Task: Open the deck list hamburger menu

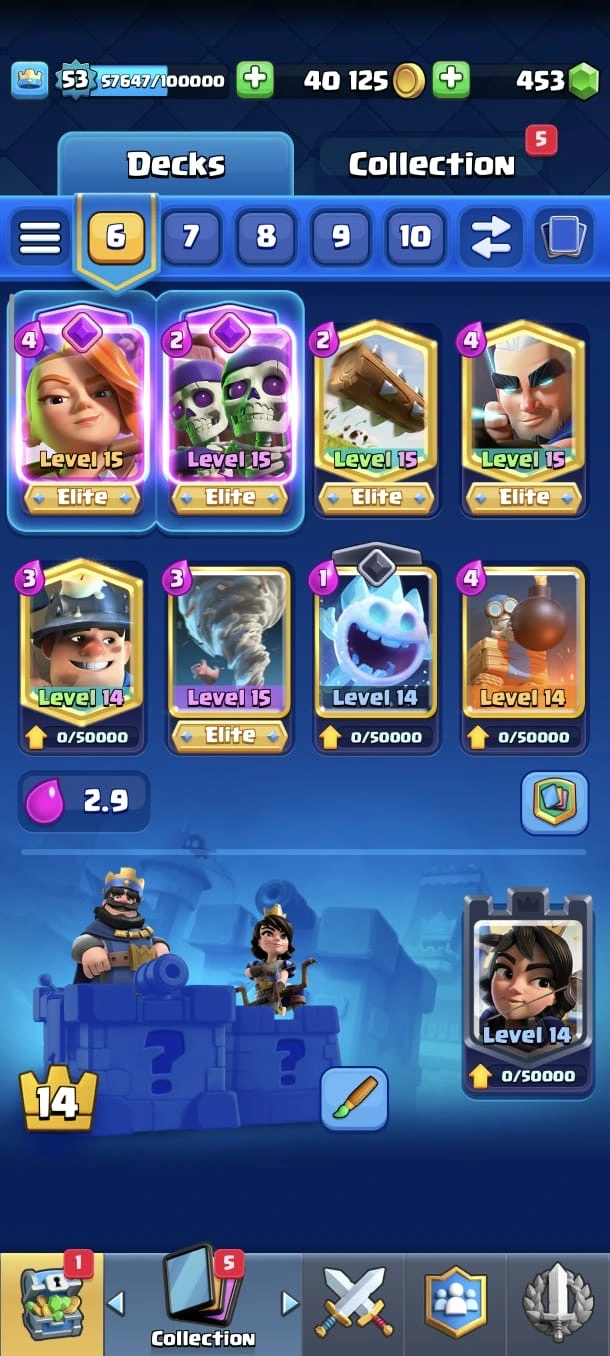Action: point(40,237)
